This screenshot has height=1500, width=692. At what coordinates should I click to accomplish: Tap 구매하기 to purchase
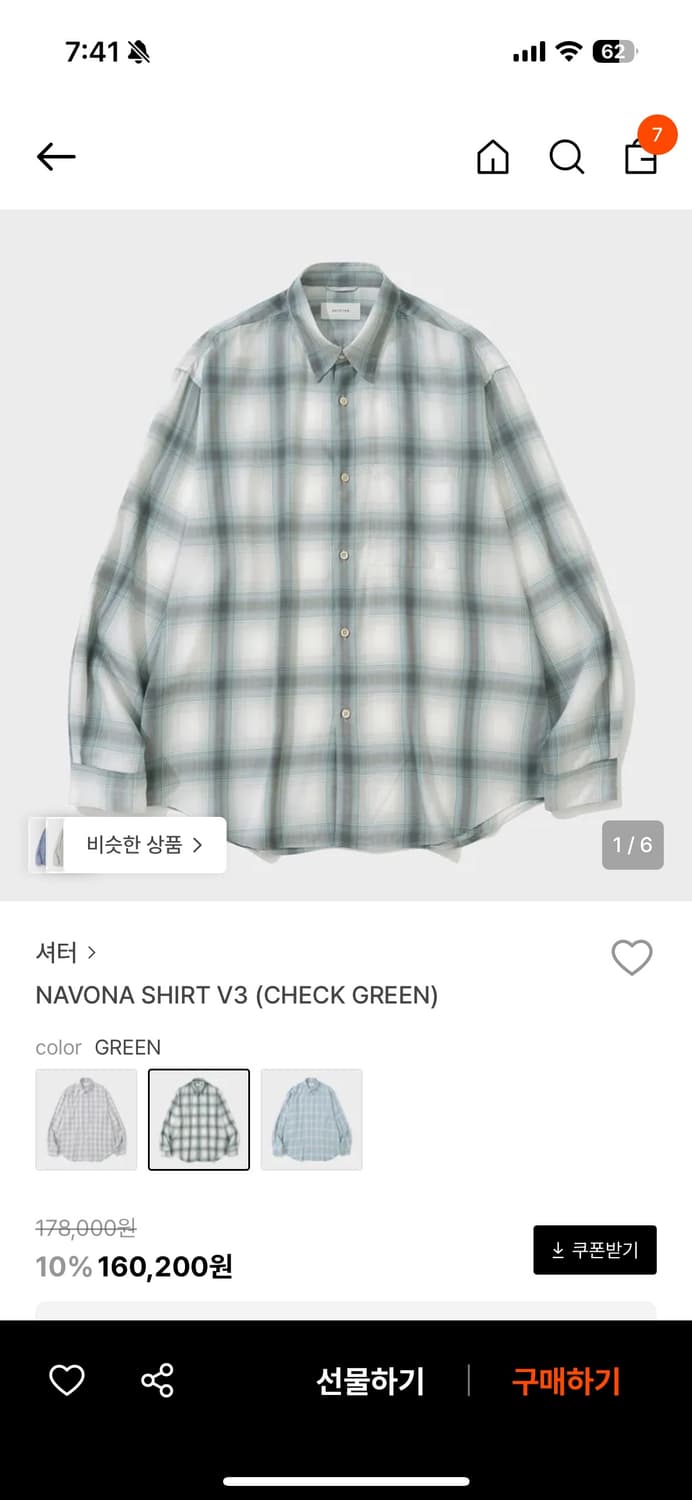click(x=566, y=1381)
